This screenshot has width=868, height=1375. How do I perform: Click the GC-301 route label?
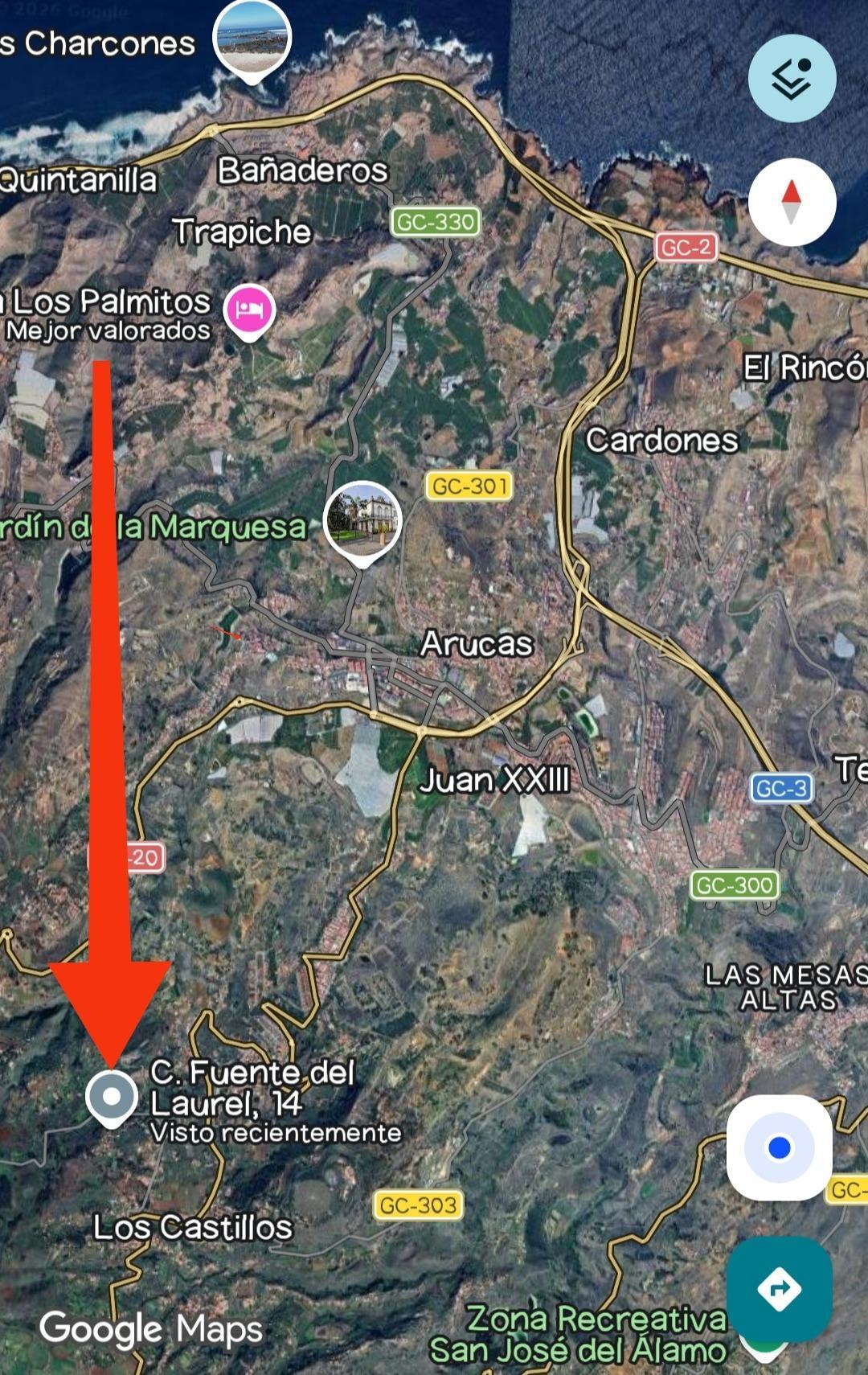pyautogui.click(x=470, y=485)
